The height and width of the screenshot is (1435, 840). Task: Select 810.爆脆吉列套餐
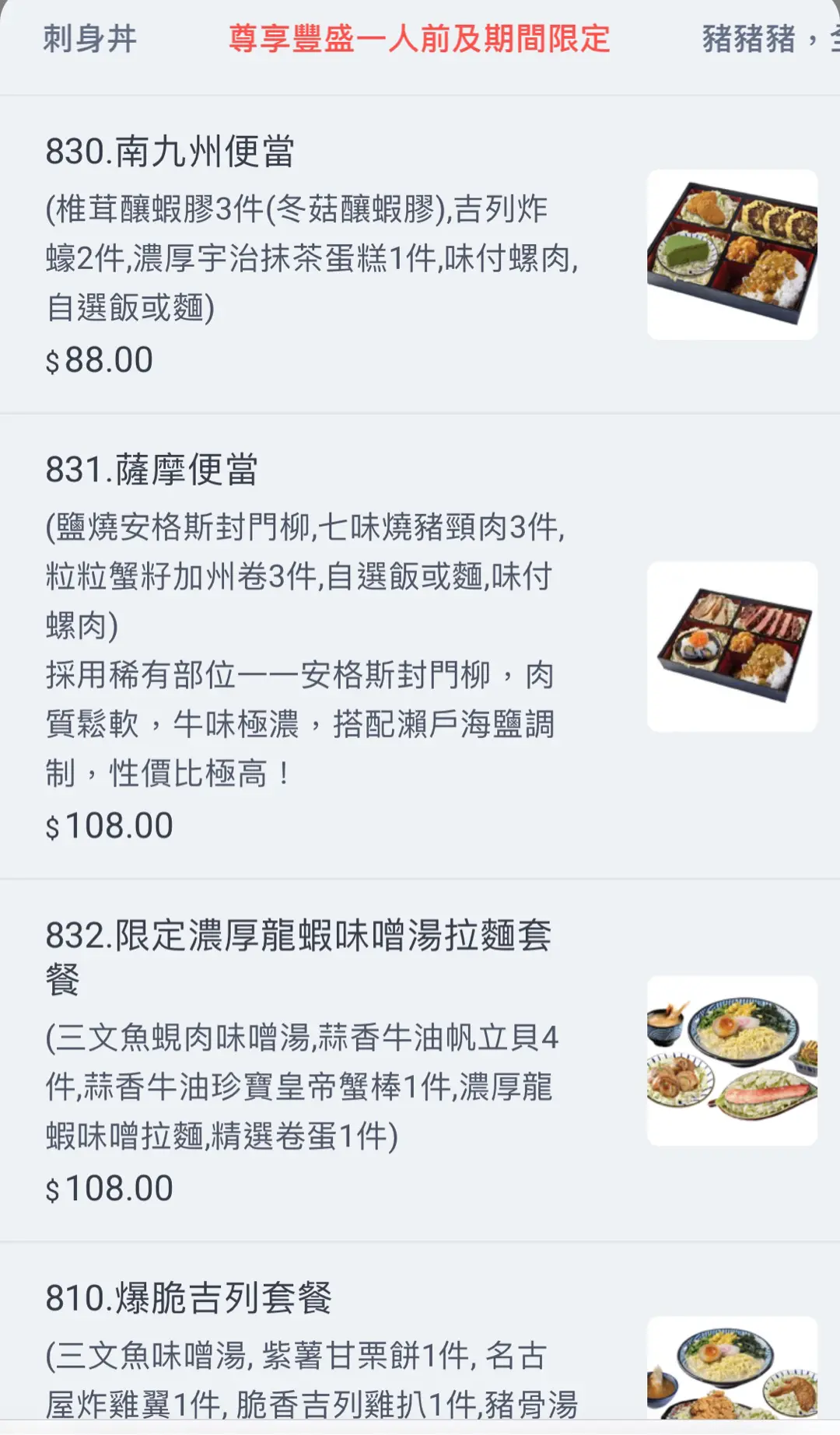(x=188, y=1298)
